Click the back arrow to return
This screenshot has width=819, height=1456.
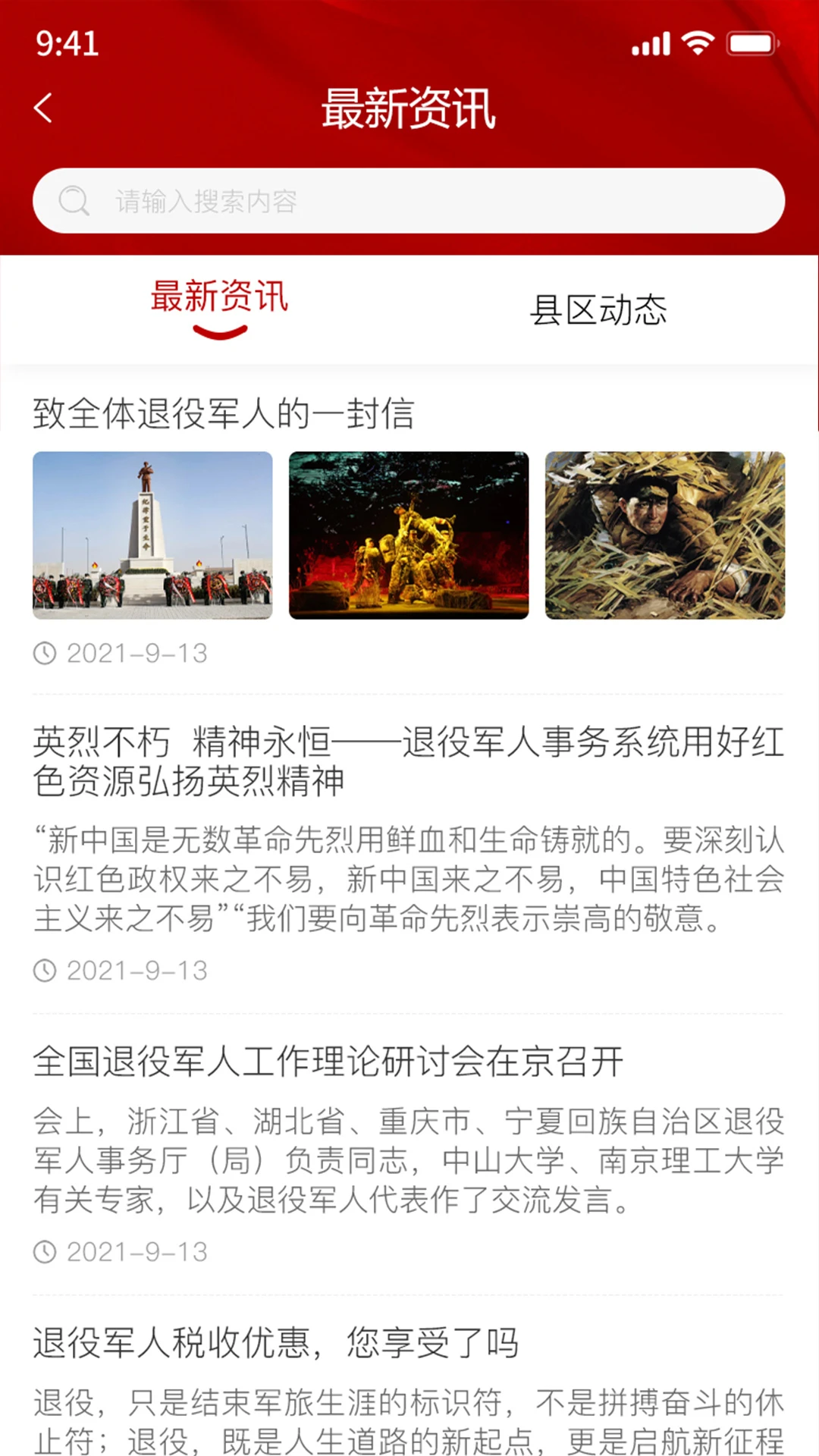click(43, 108)
